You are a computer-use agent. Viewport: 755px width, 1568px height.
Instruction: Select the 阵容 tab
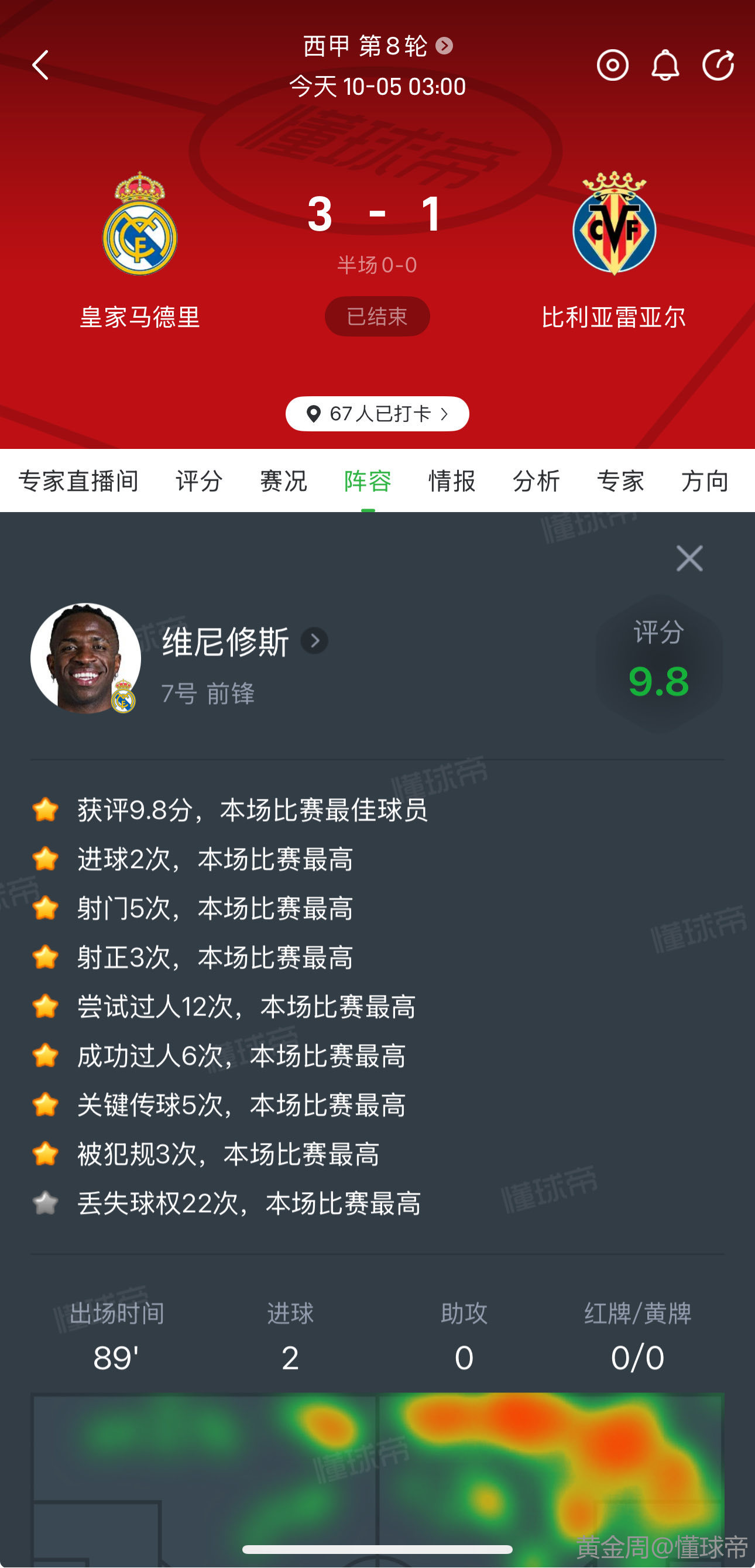pos(368,481)
